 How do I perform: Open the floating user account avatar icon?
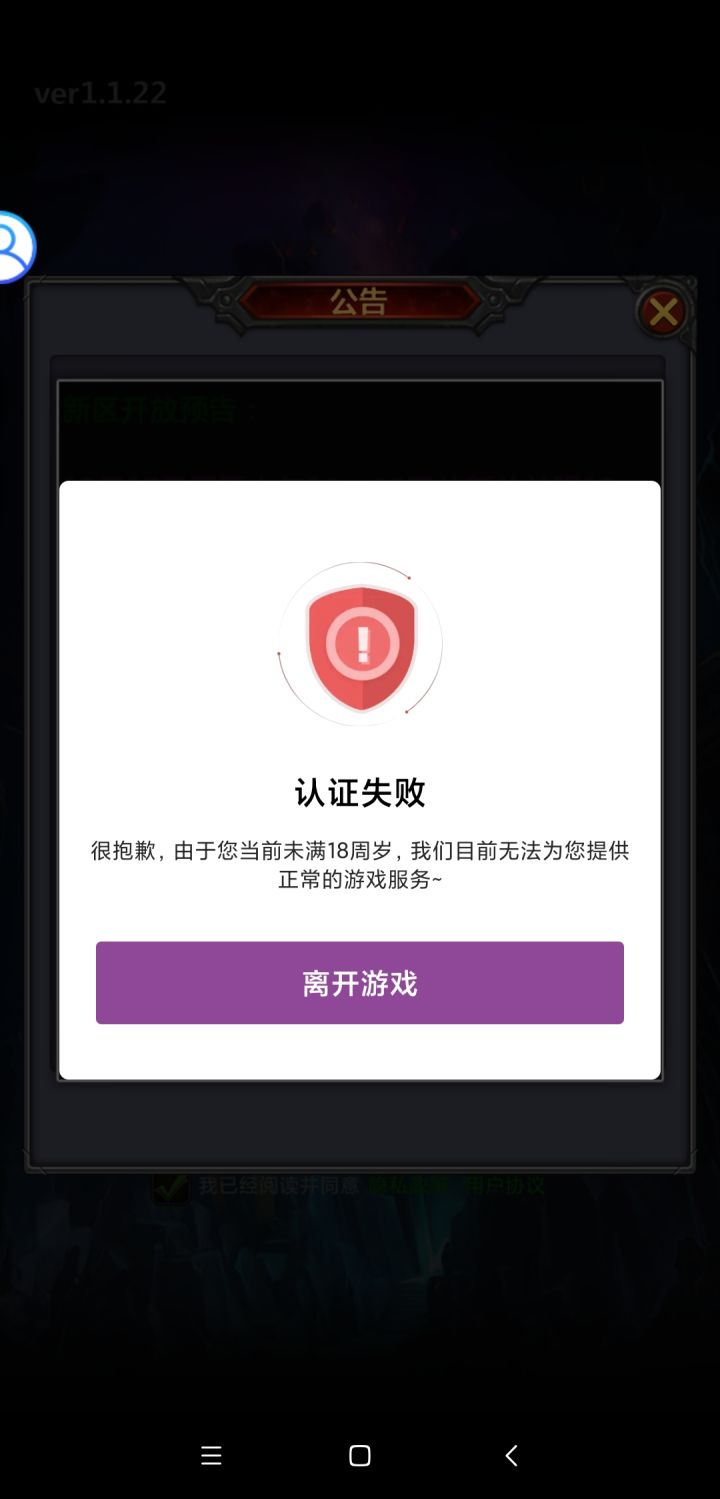[x=14, y=248]
